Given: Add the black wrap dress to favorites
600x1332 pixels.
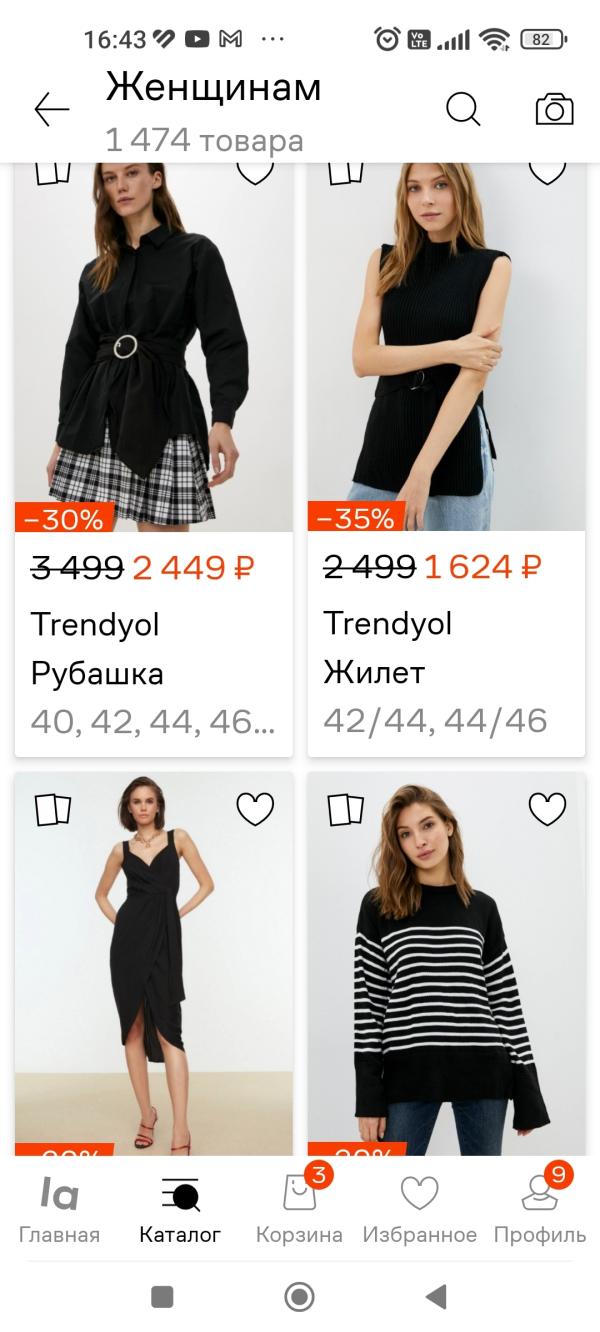Looking at the screenshot, I should click(255, 809).
